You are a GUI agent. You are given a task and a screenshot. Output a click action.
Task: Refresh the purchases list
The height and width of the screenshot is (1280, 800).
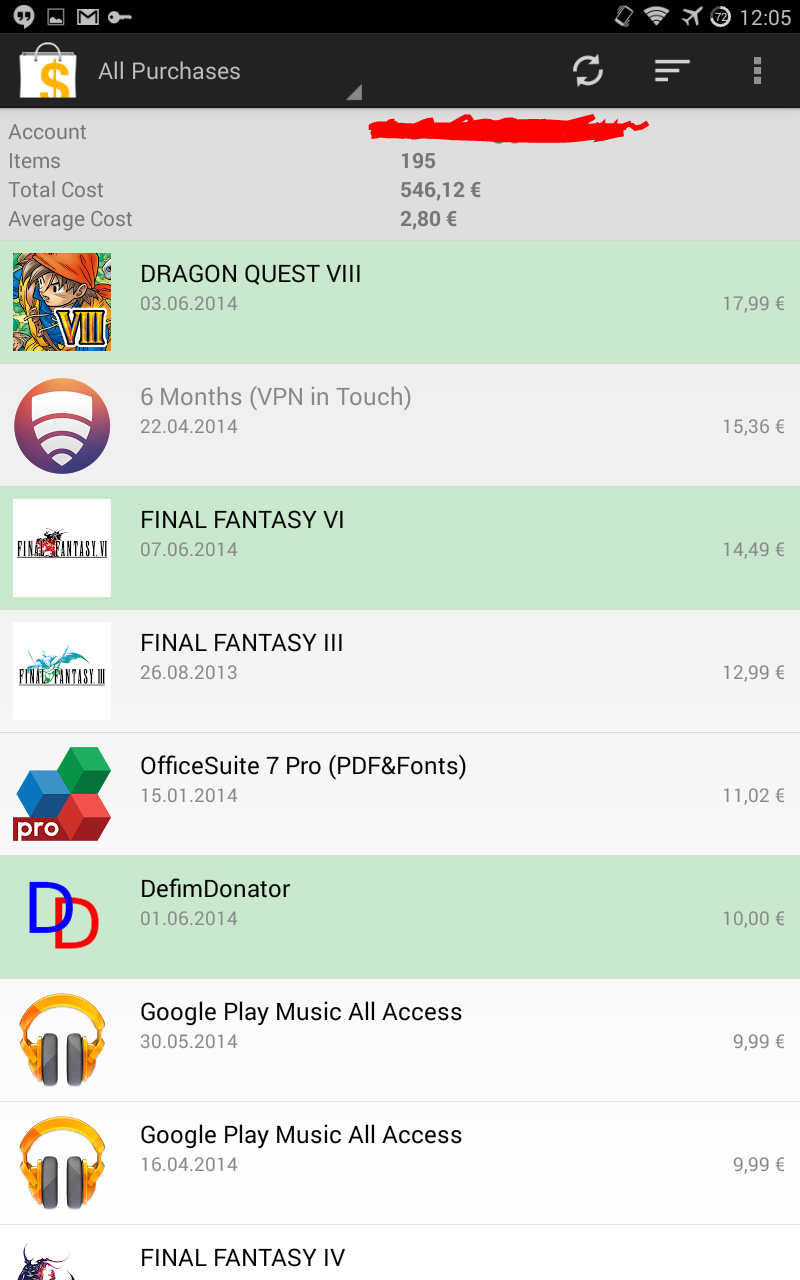588,71
